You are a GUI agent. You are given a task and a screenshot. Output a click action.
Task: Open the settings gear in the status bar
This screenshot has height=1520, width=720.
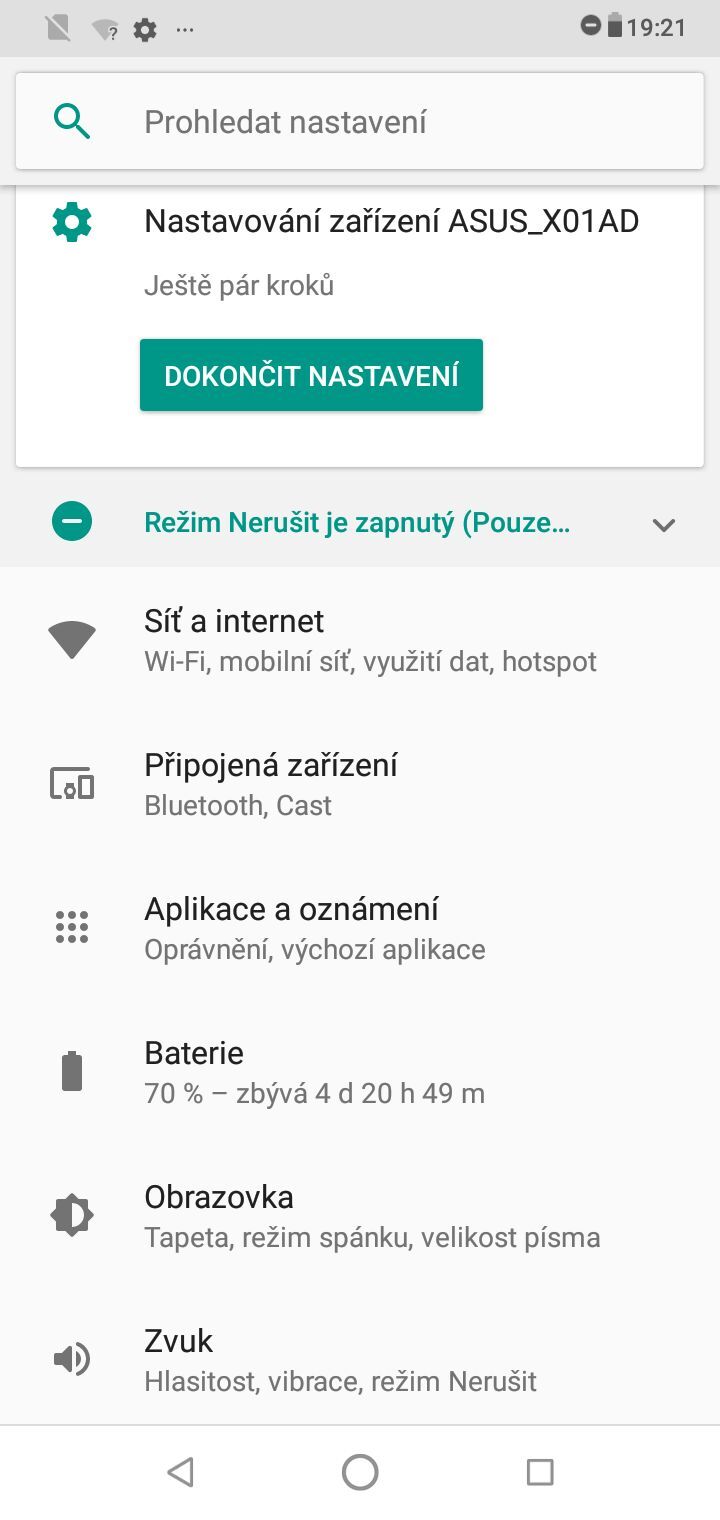(x=144, y=30)
